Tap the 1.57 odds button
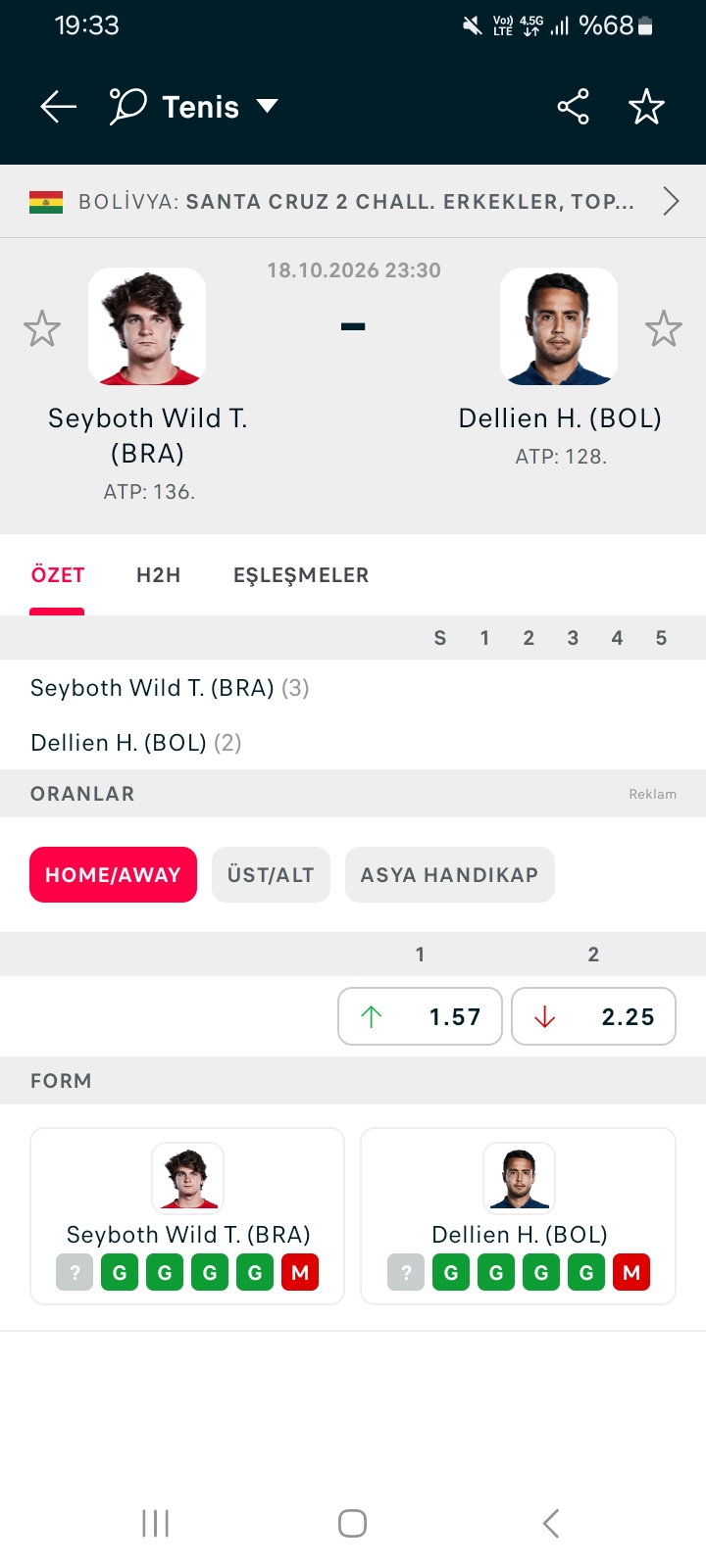 [420, 1016]
